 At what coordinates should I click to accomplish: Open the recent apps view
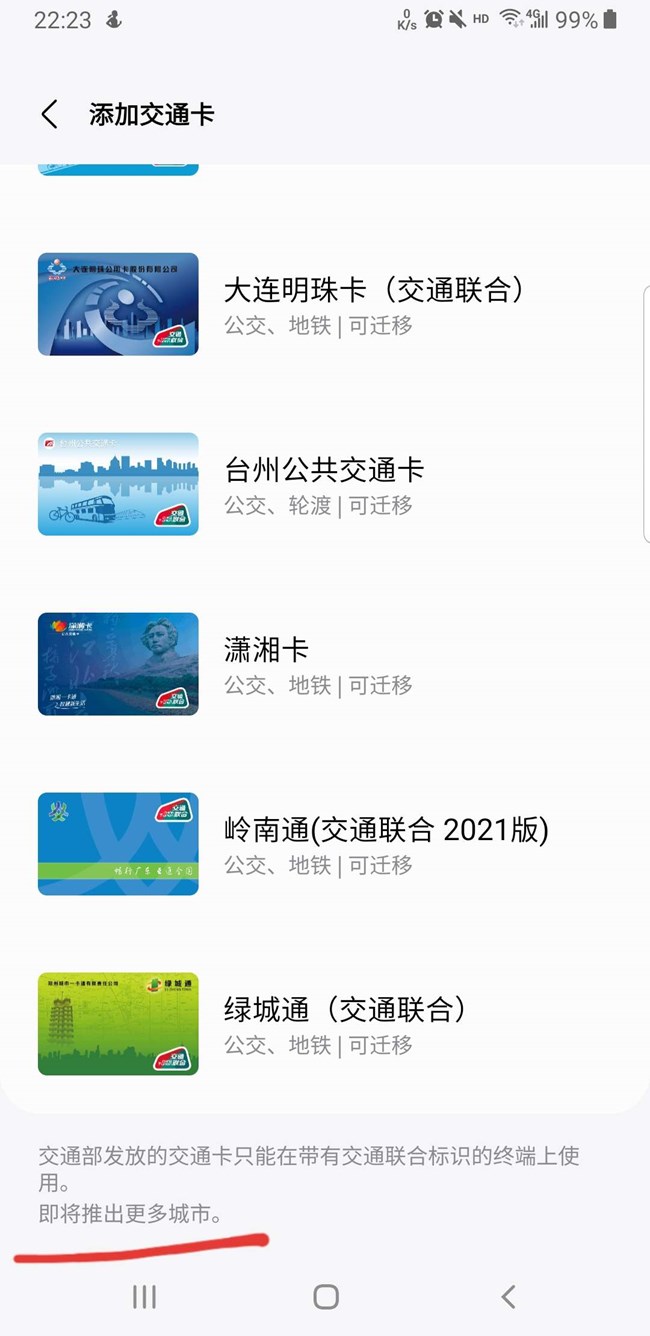144,1297
